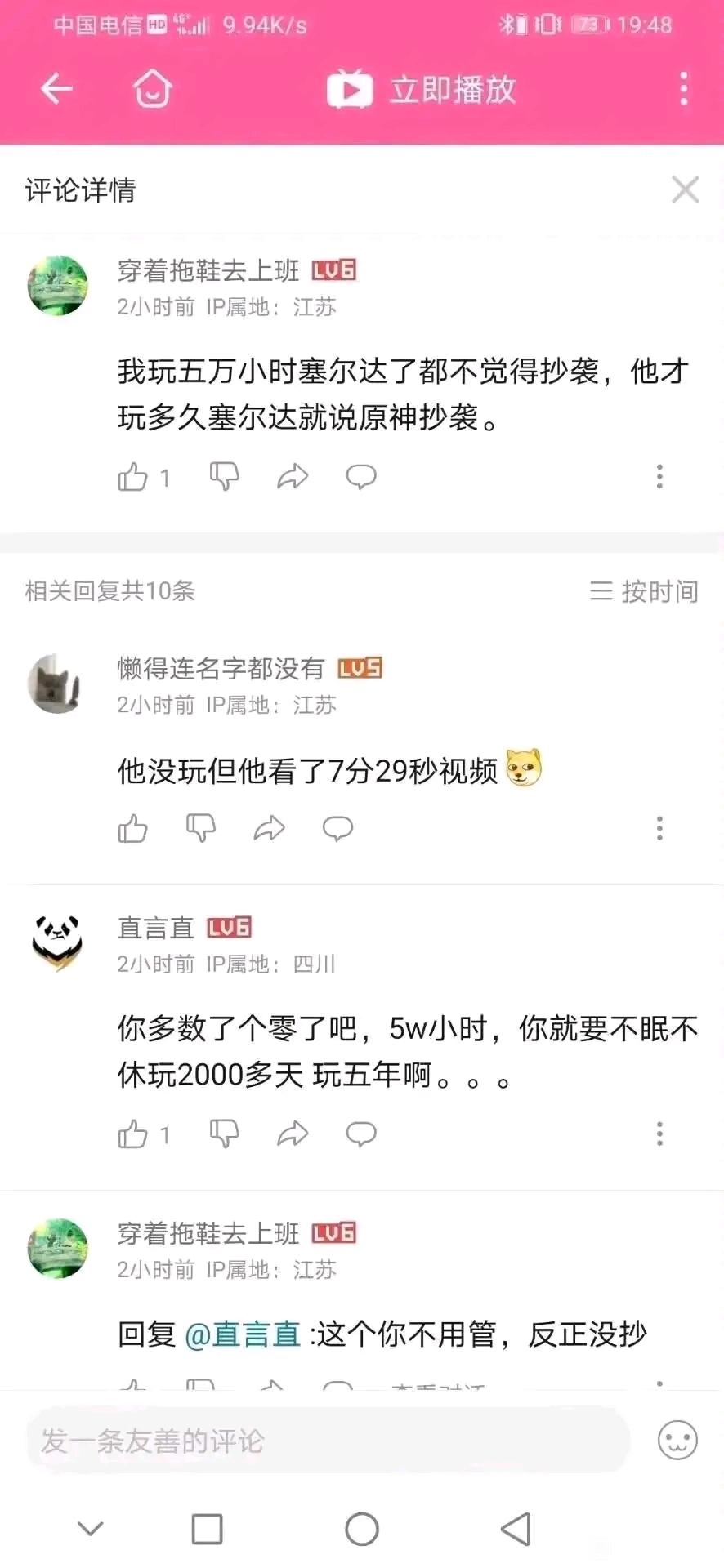
Task: Tap 穿着拖鞋去上班's profile avatar
Action: click(57, 285)
